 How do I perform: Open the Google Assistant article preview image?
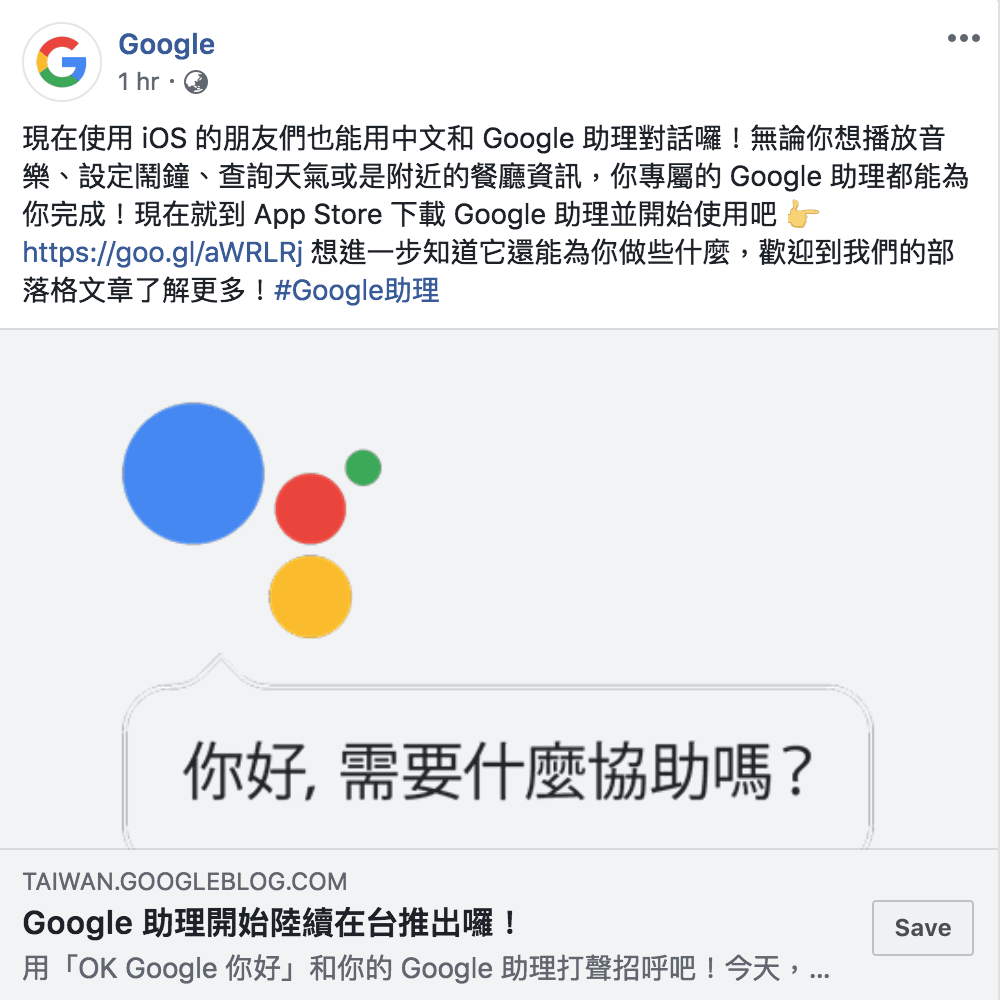pyautogui.click(x=500, y=590)
